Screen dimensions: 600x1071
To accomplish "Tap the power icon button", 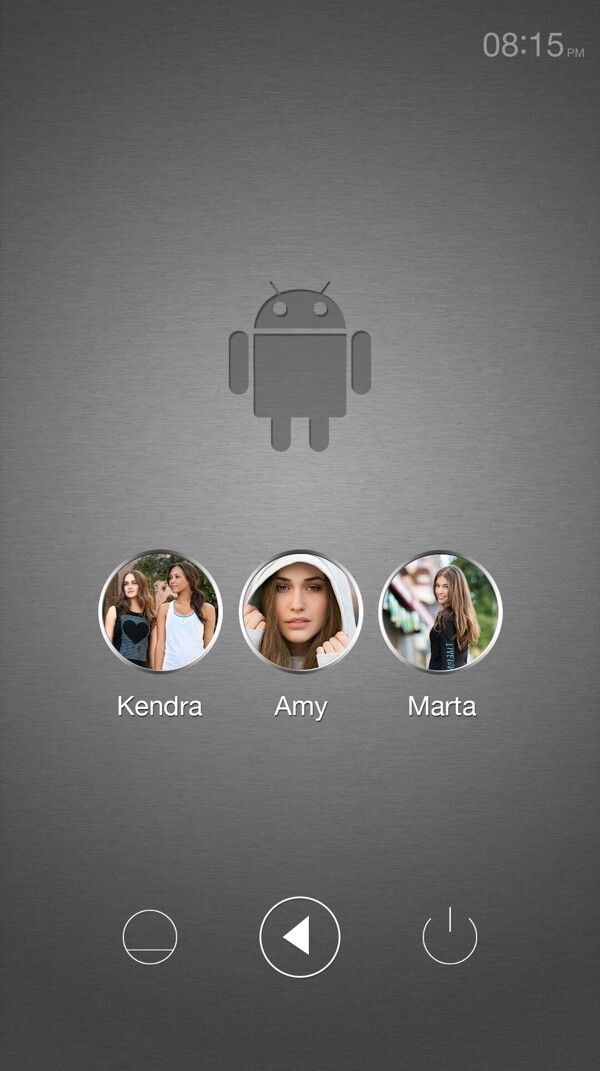I will [x=450, y=937].
